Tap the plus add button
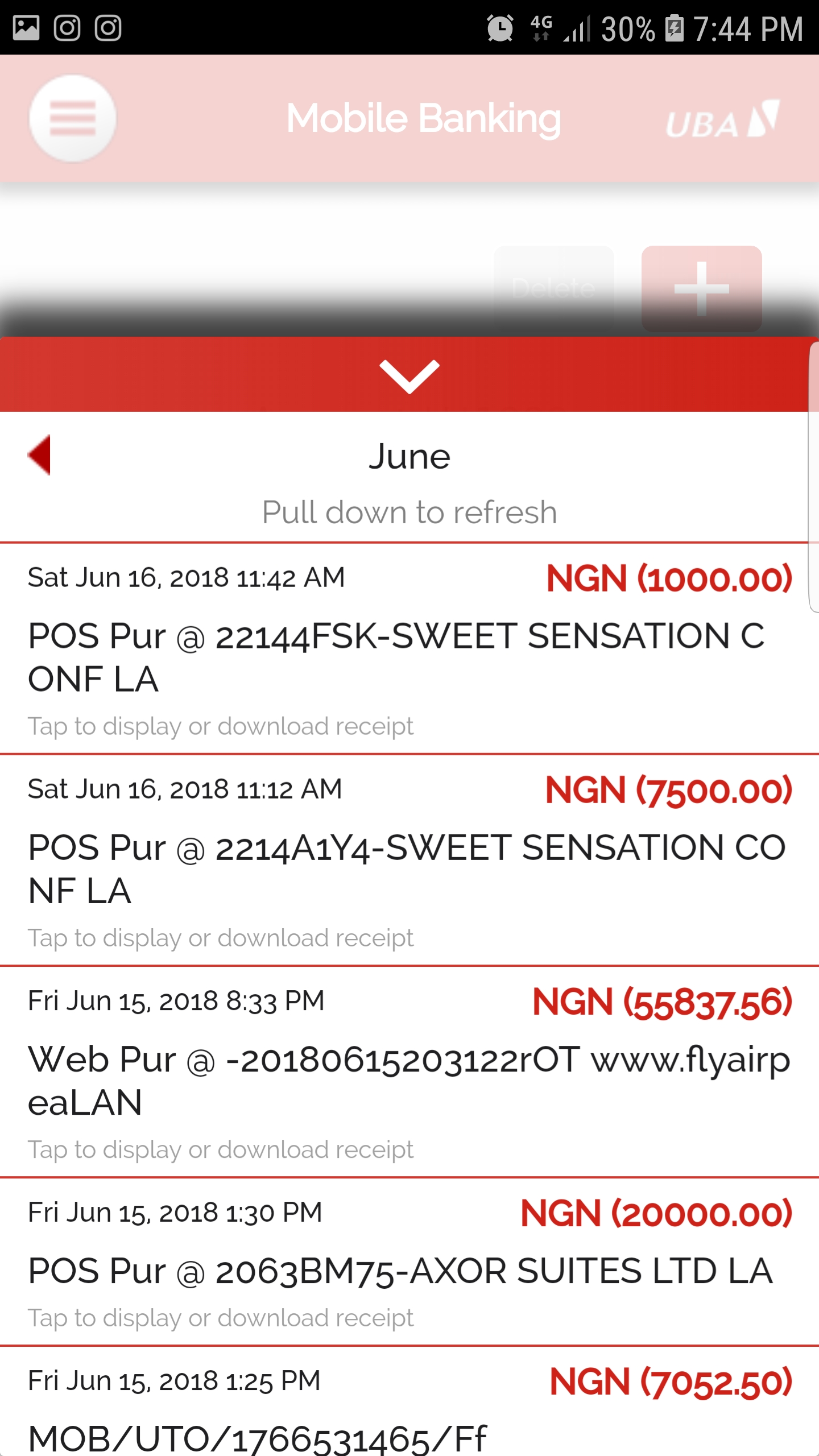 click(701, 288)
